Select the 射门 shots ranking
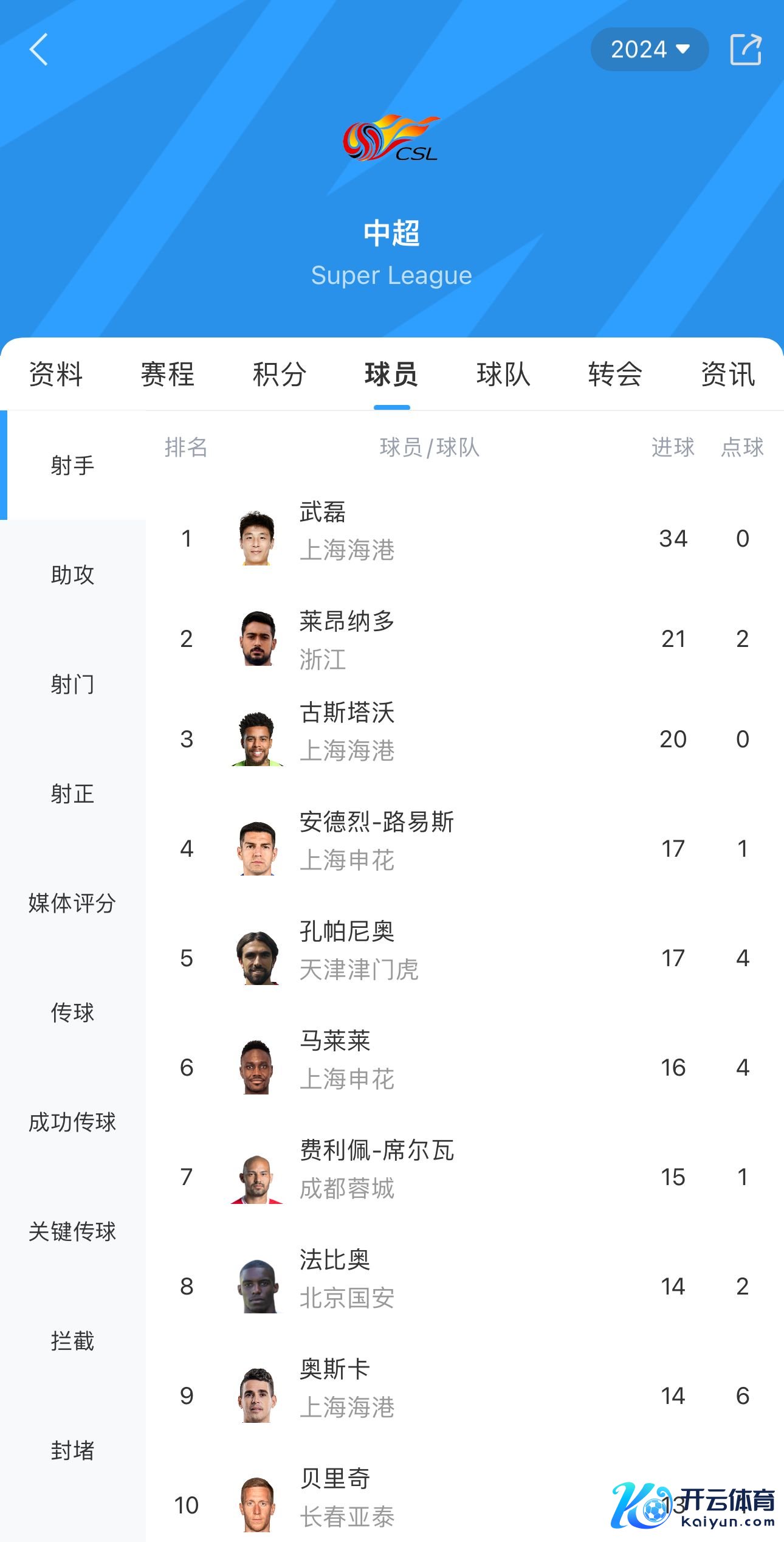This screenshot has height=1542, width=784. tap(73, 684)
